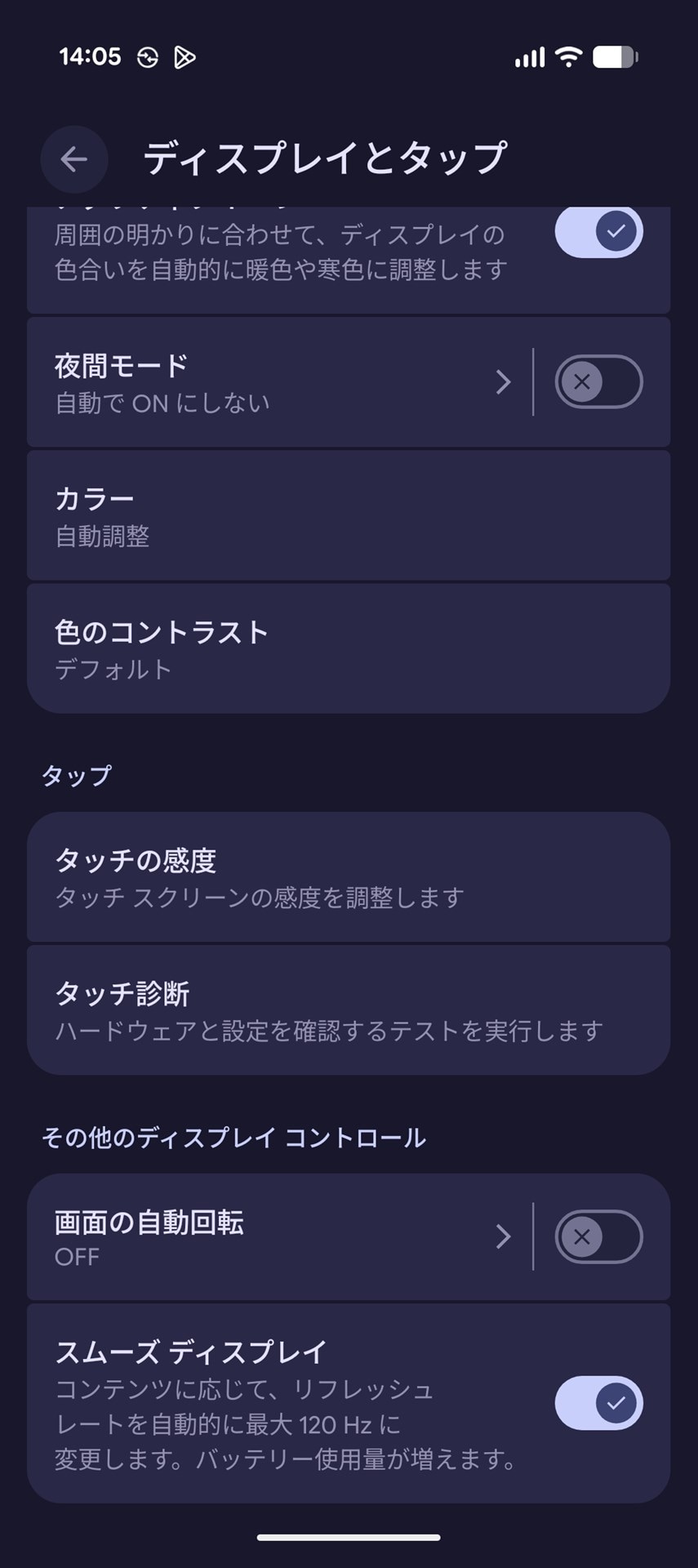This screenshot has width=698, height=1568.
Task: Open カラー setting
Action: point(349,516)
